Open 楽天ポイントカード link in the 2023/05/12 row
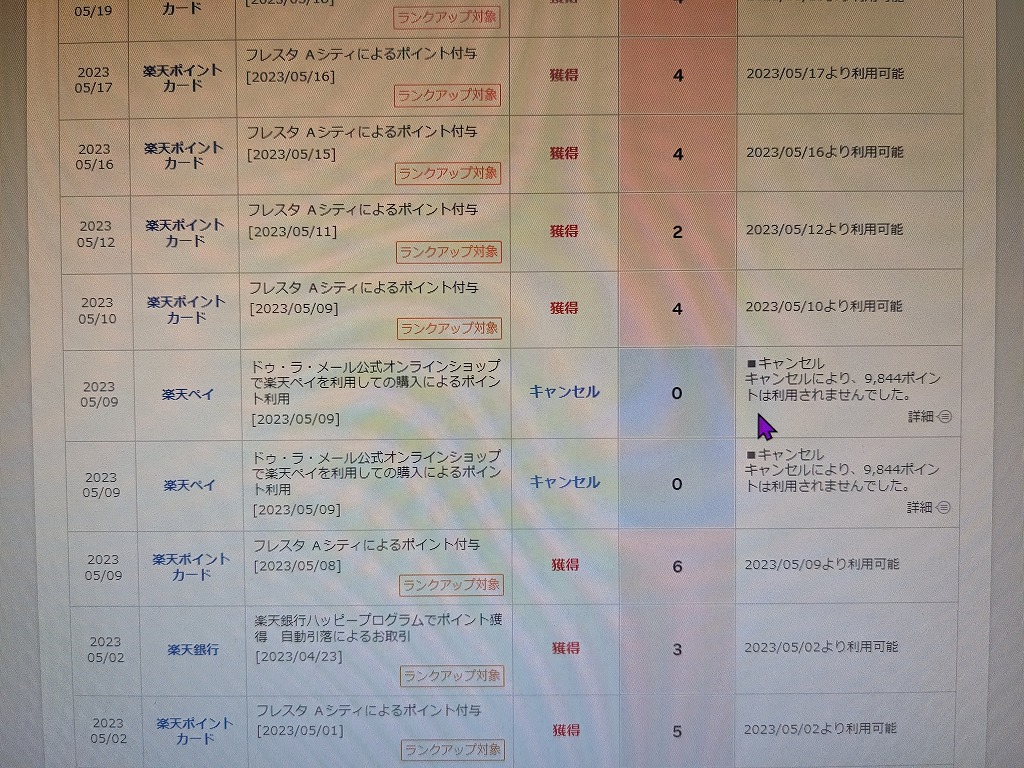The width and height of the screenshot is (1024, 768). pyautogui.click(x=185, y=232)
